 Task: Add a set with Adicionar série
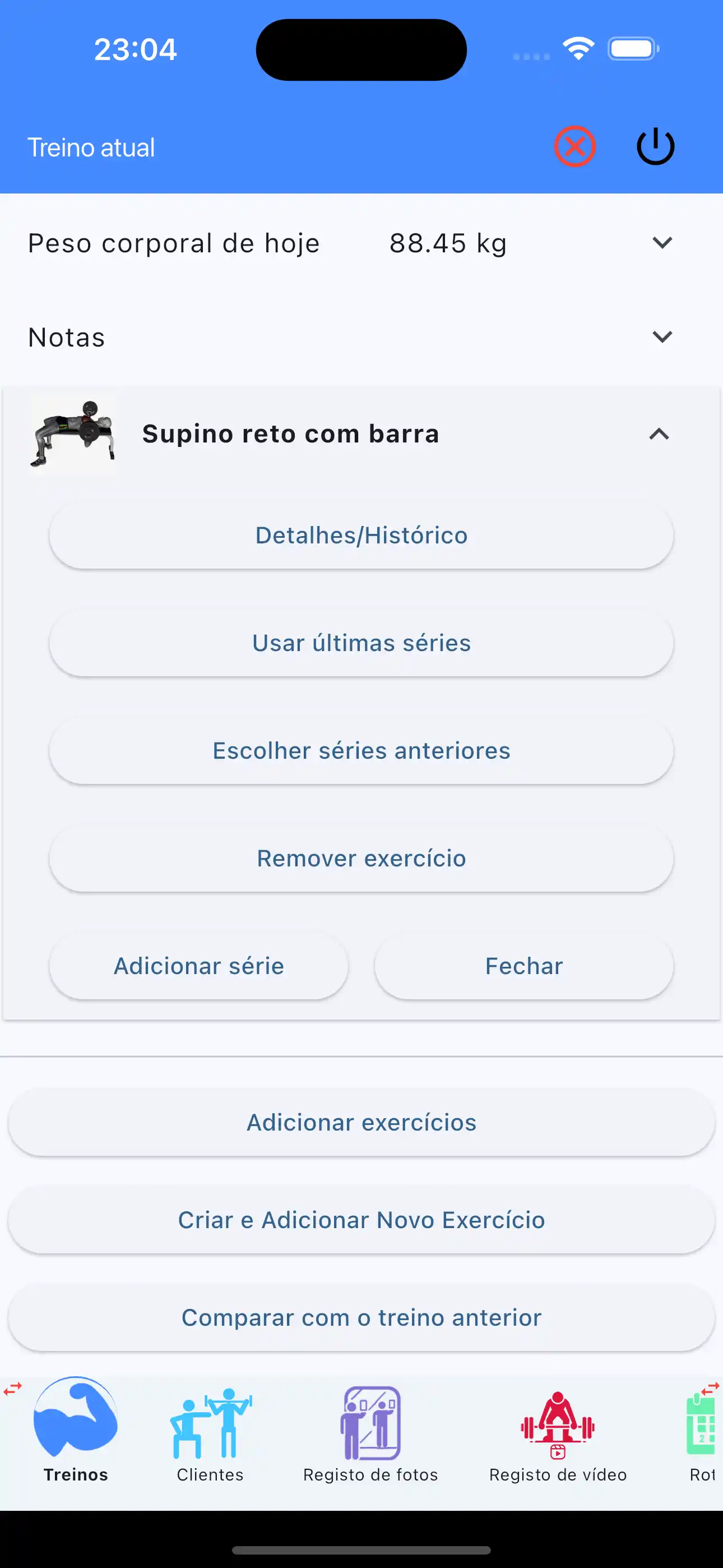(x=199, y=966)
